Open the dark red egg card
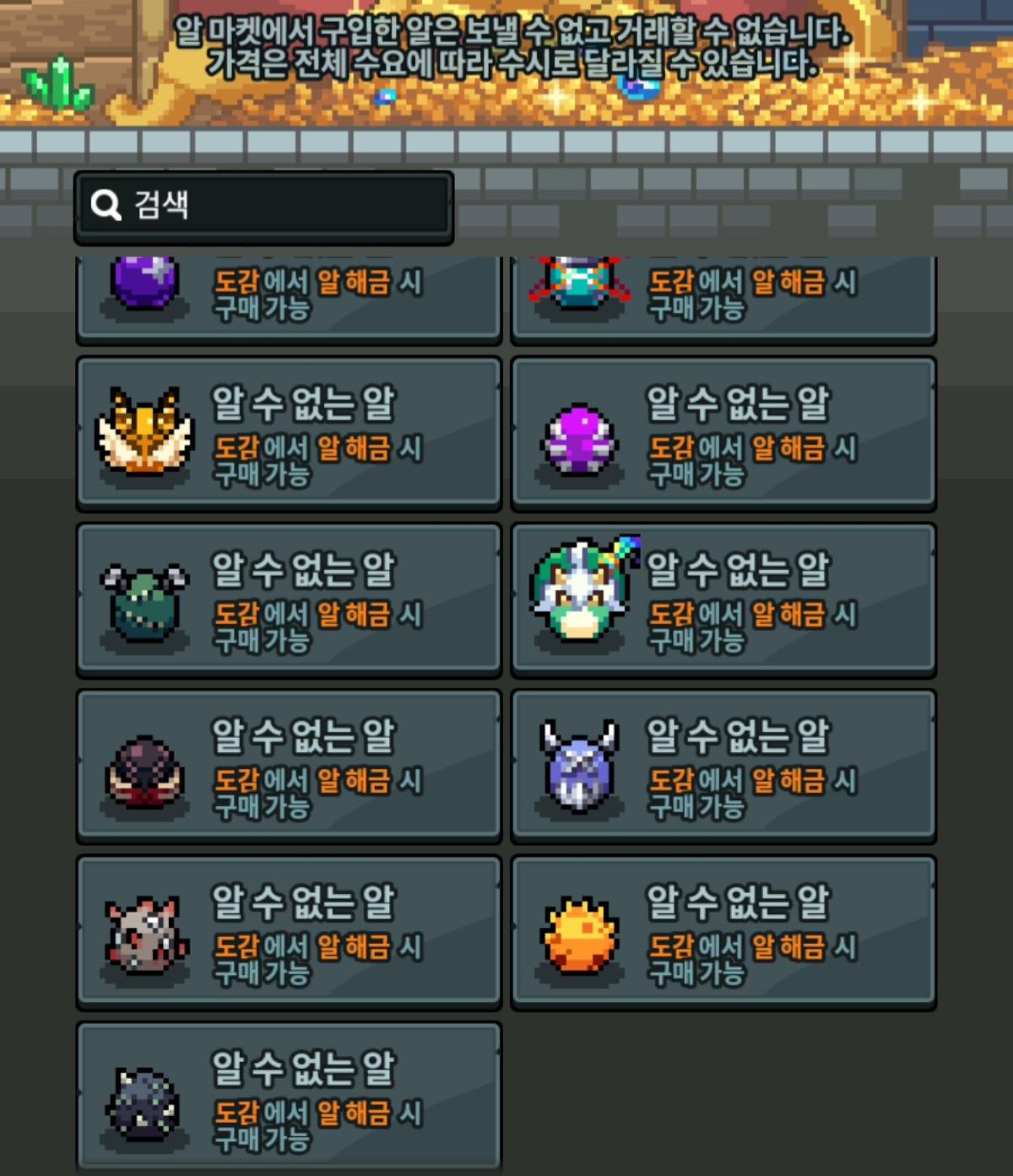1013x1176 pixels. point(289,767)
